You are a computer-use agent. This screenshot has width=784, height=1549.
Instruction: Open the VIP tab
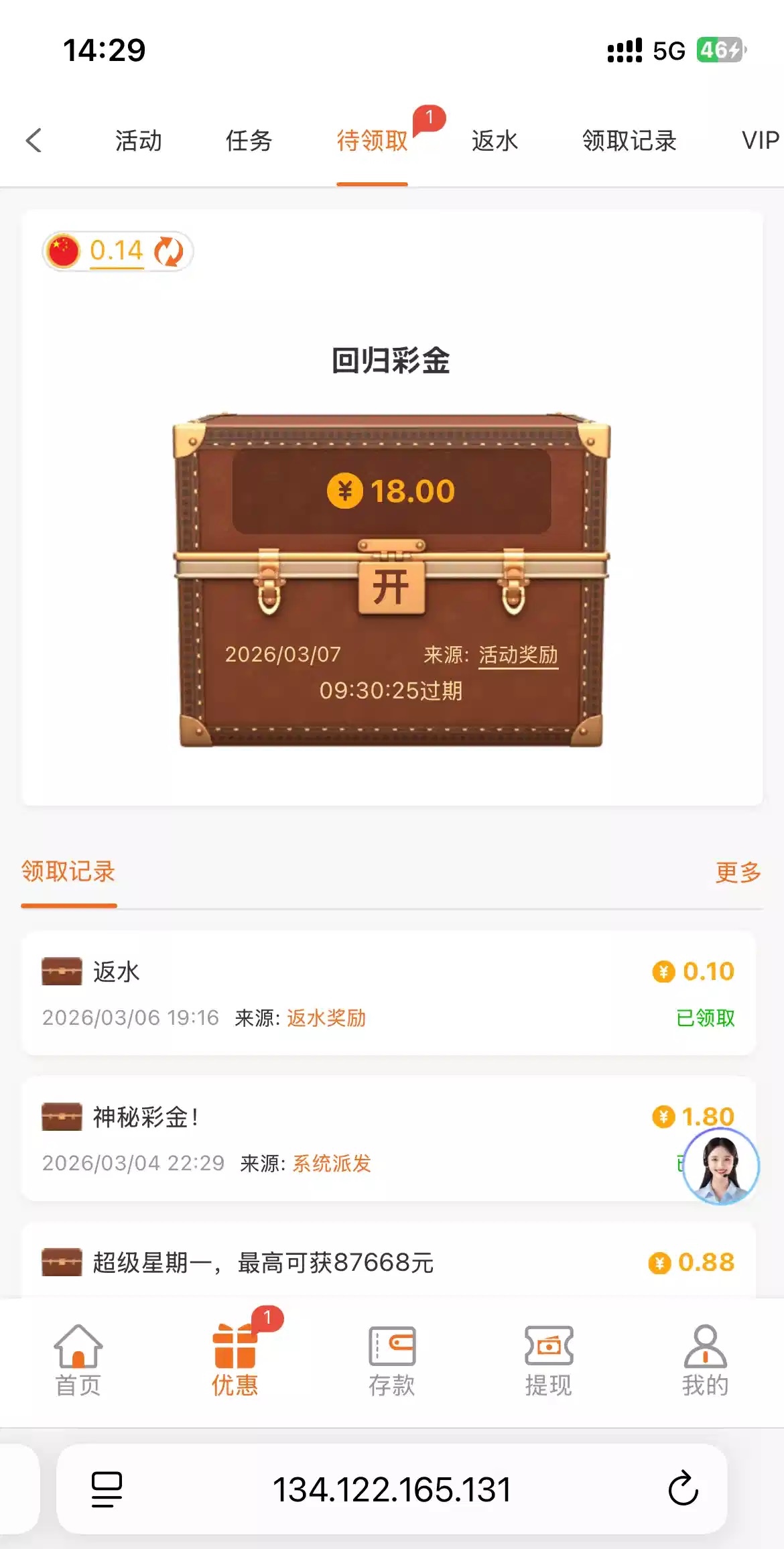coord(759,141)
